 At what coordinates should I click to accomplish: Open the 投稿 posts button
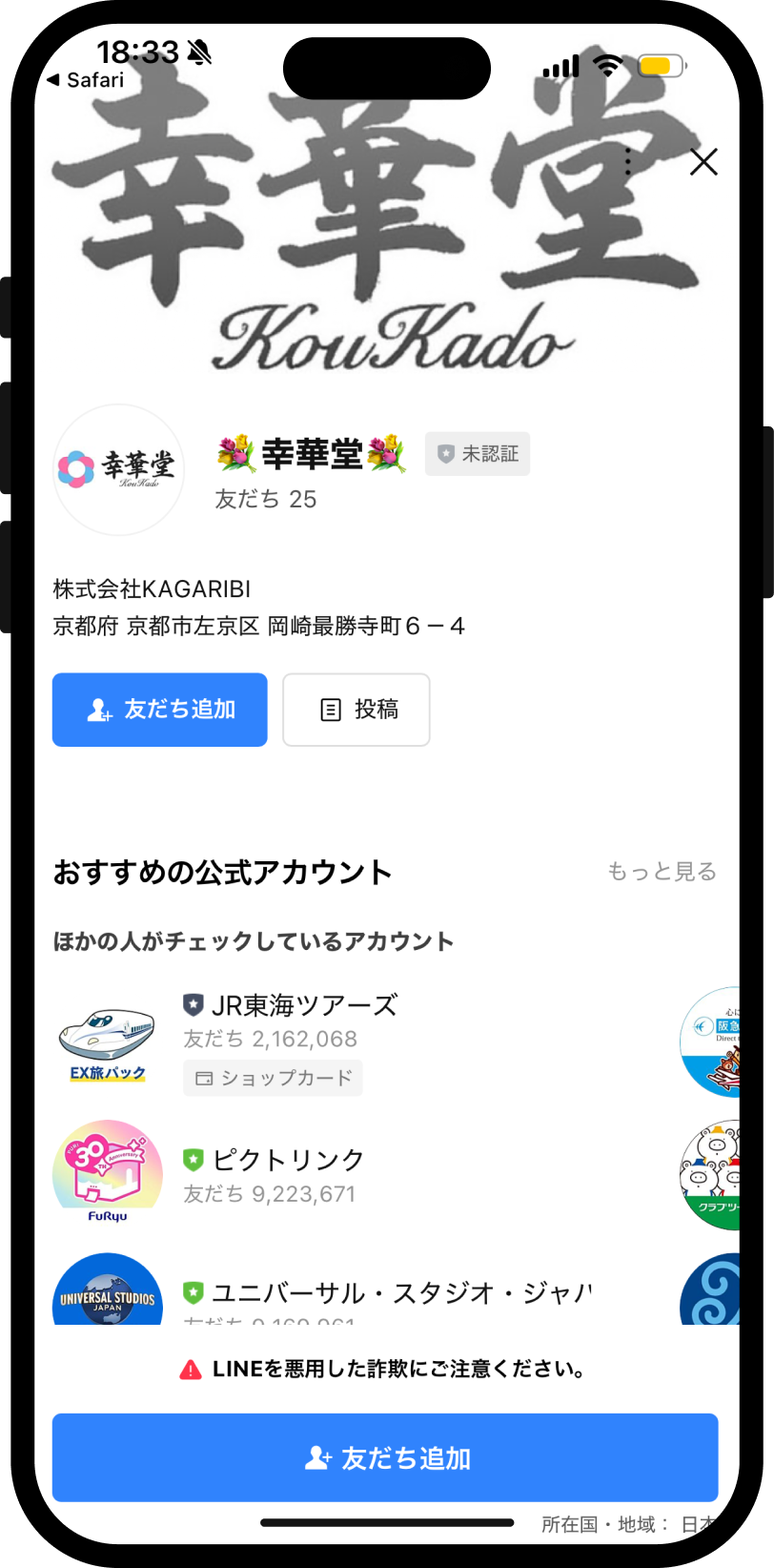pyautogui.click(x=356, y=709)
